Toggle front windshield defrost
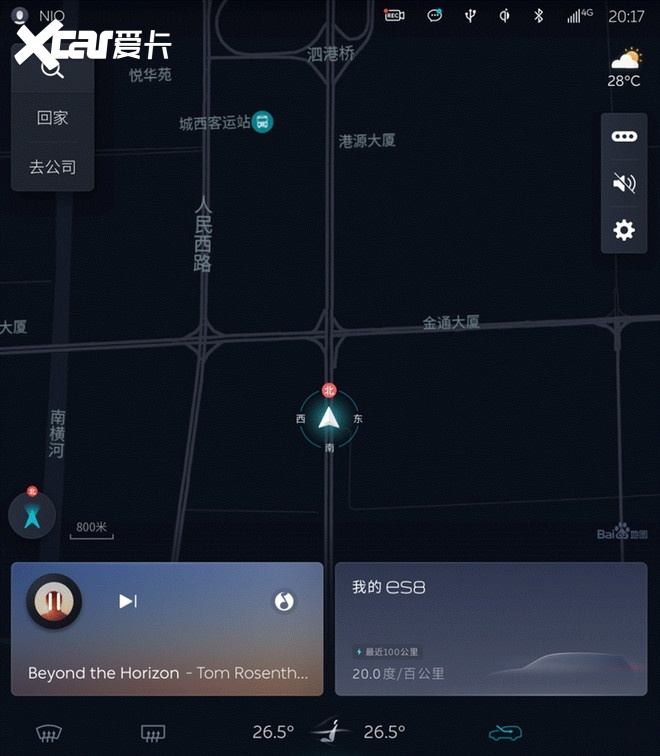This screenshot has height=756, width=660. point(49,733)
